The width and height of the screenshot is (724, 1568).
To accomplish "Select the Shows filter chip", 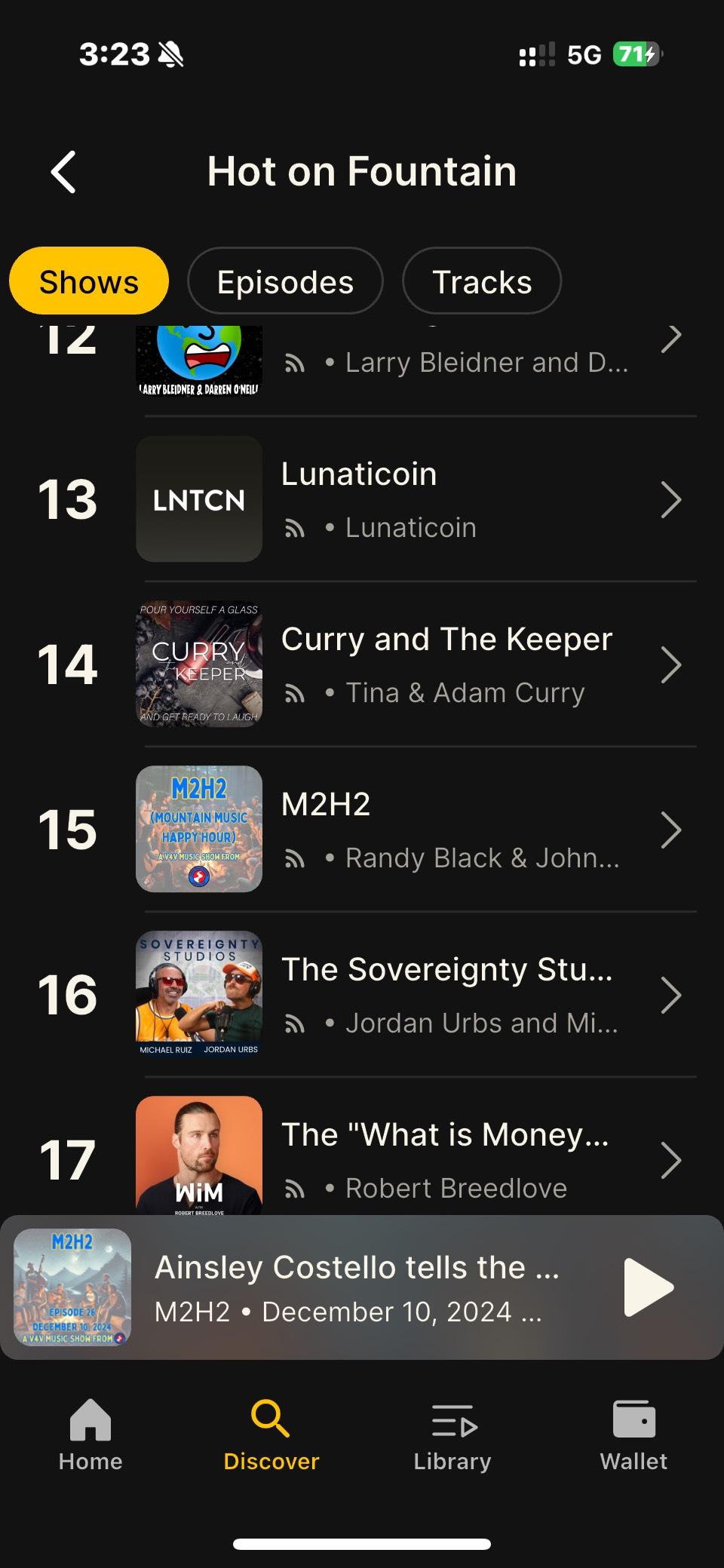I will pyautogui.click(x=89, y=281).
